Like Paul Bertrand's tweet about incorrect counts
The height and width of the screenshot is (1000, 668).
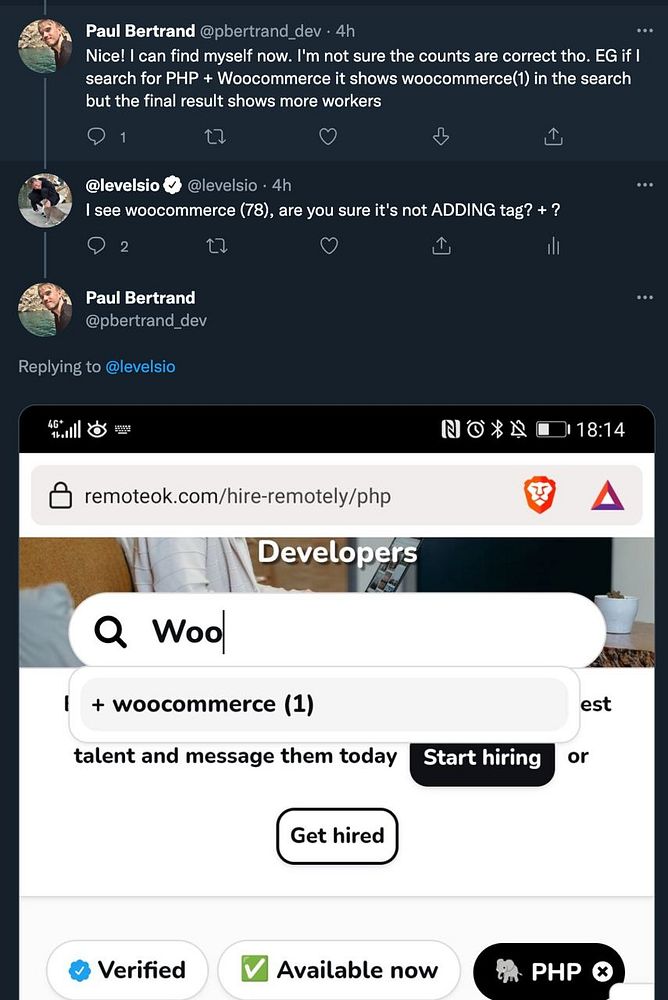point(328,137)
